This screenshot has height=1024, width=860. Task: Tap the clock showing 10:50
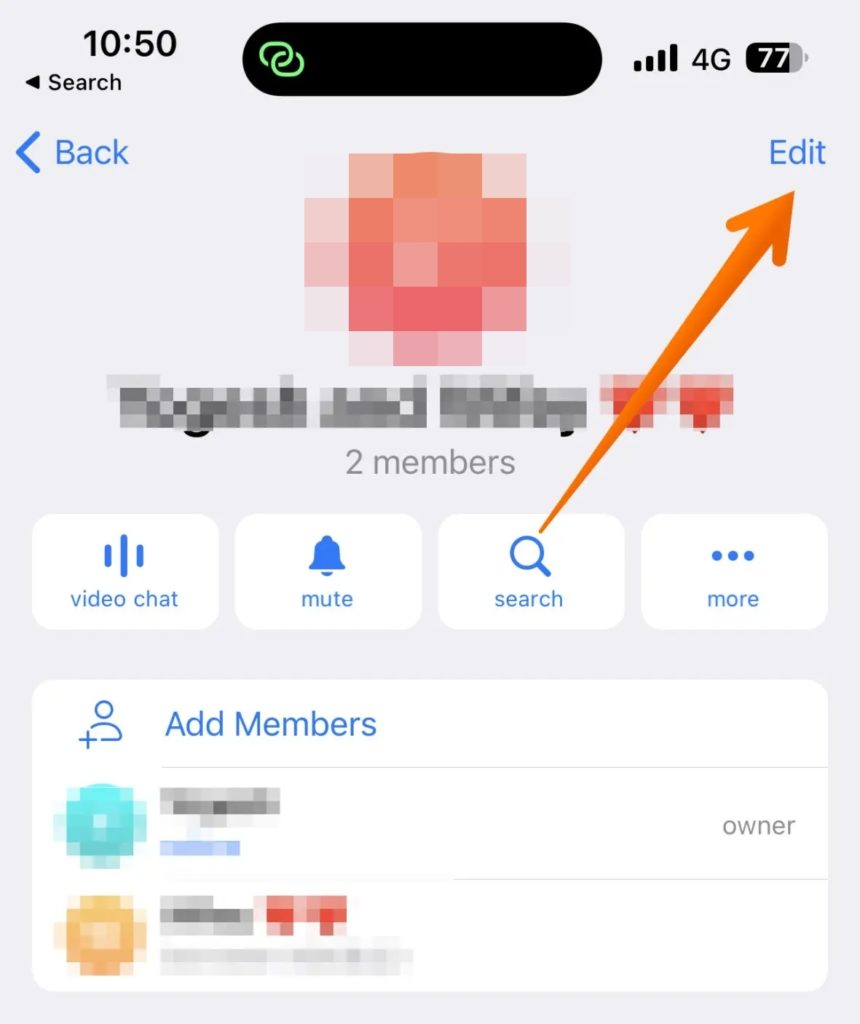pyautogui.click(x=128, y=43)
